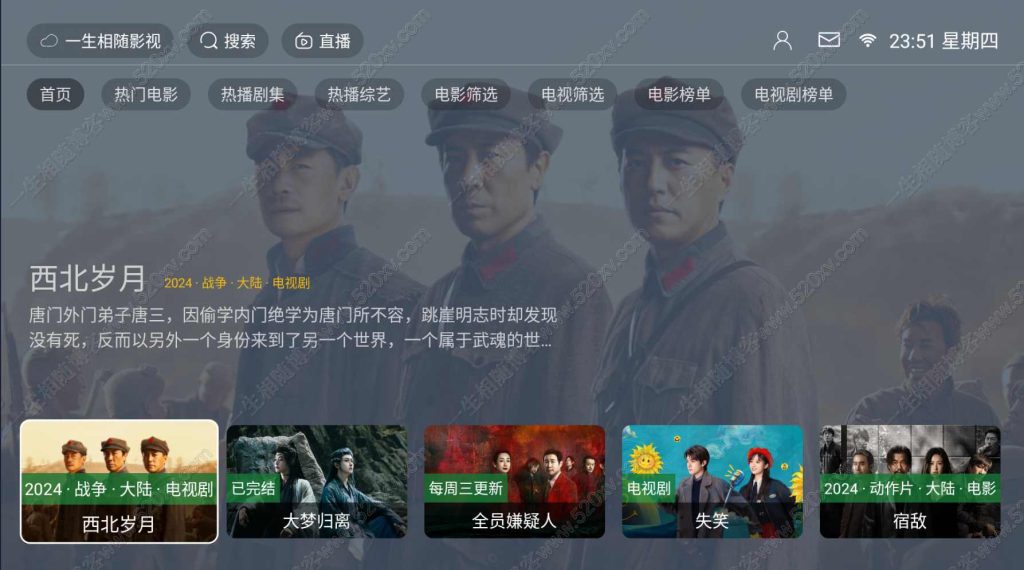Open the 大梦归离 show card
The width and height of the screenshot is (1024, 570).
coord(317,481)
